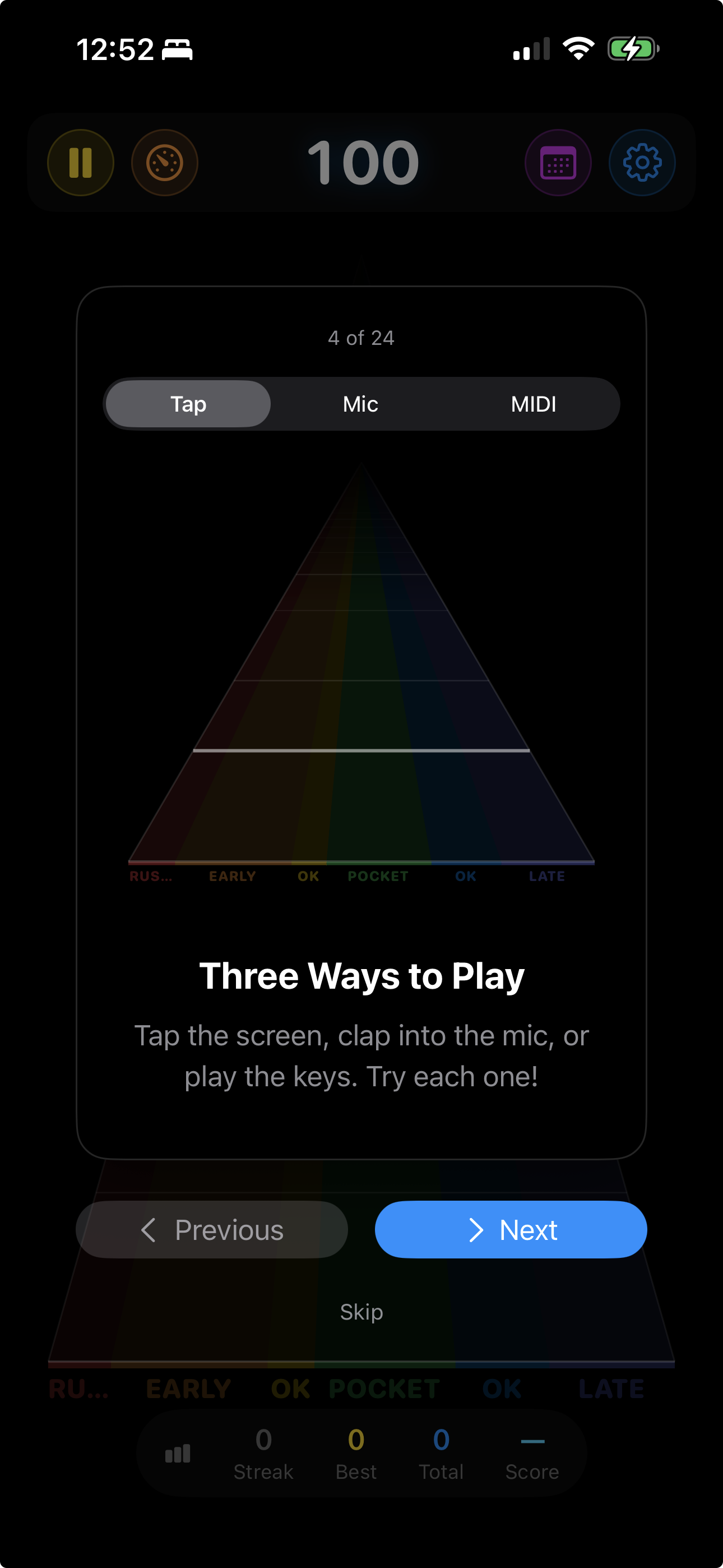The width and height of the screenshot is (723, 1568).
Task: Go back with the Previous button
Action: pyautogui.click(x=212, y=1230)
